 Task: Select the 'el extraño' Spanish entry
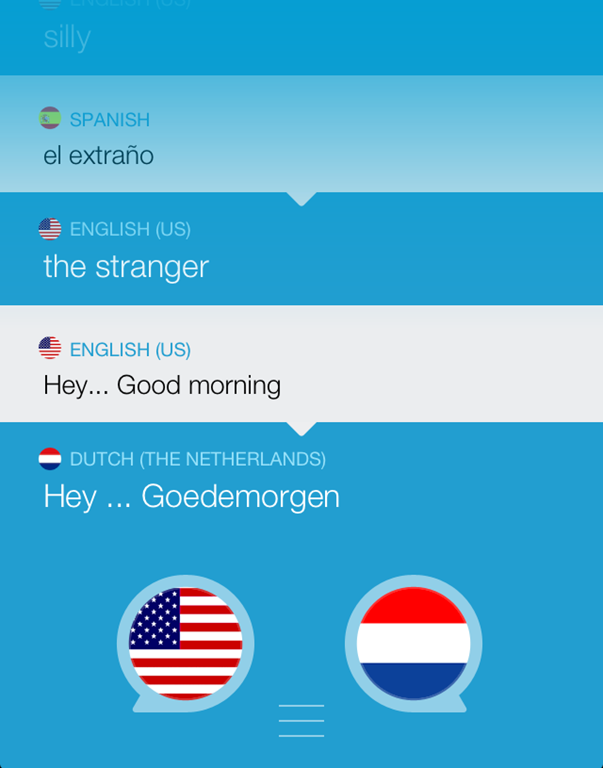click(x=98, y=155)
